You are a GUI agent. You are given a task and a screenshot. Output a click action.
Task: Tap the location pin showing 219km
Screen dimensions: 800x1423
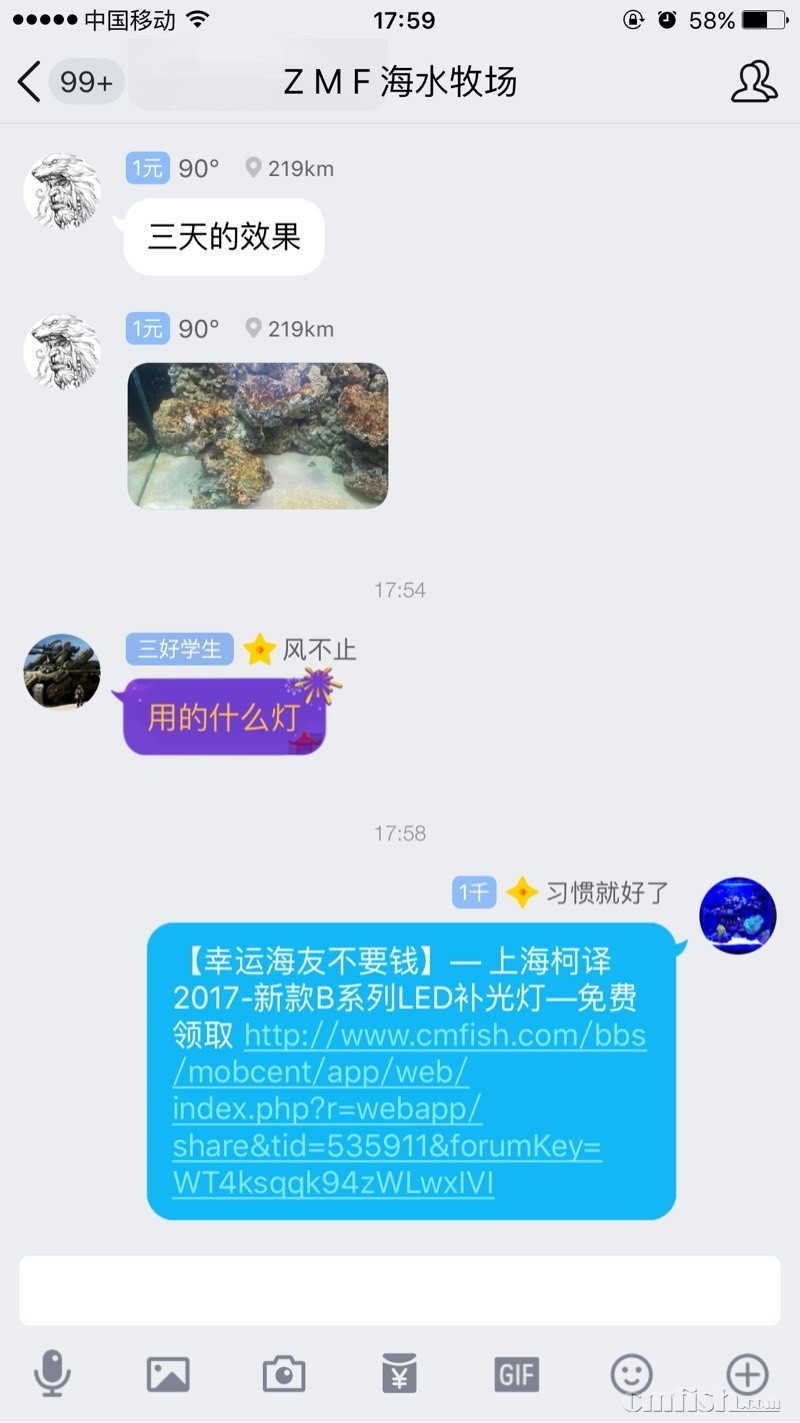pyautogui.click(x=288, y=167)
